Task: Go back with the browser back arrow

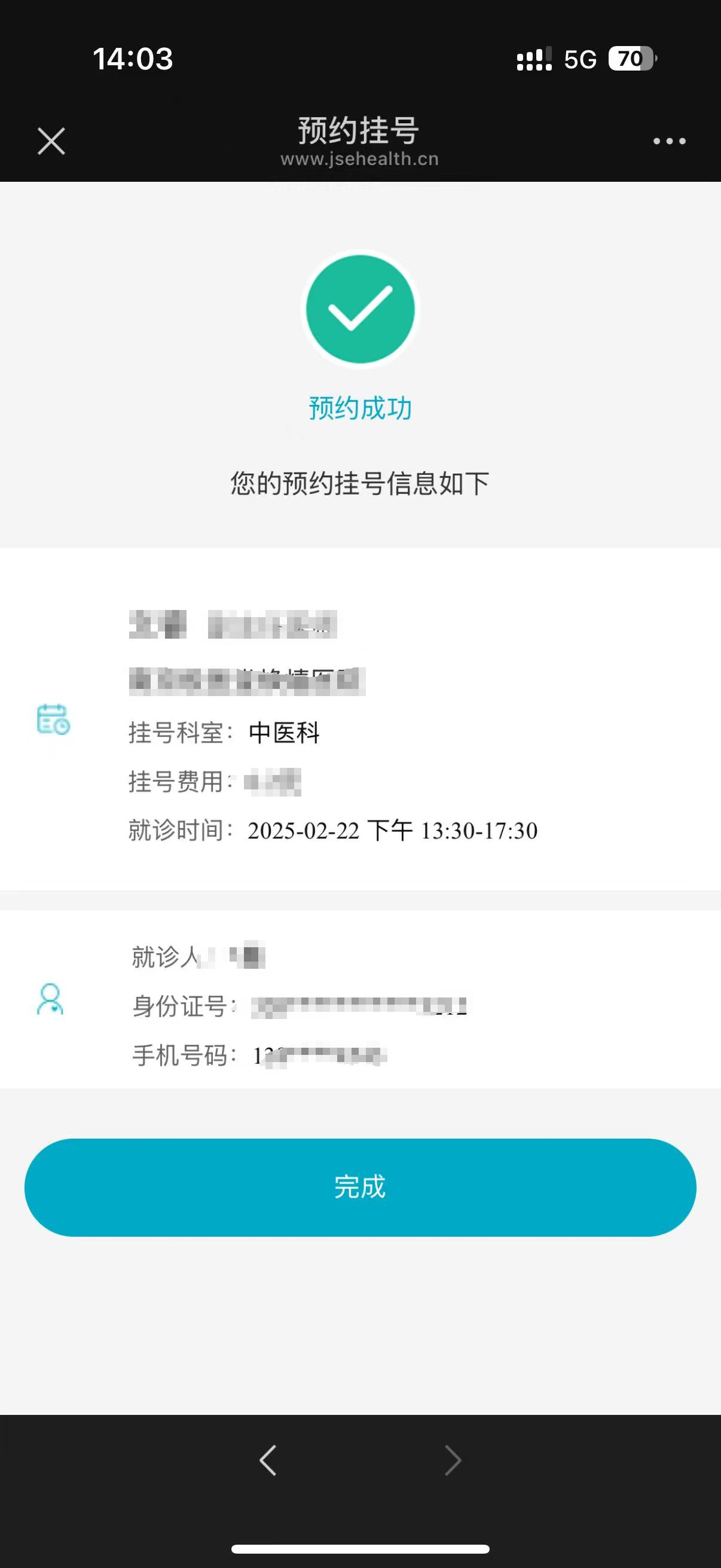Action: click(x=268, y=1460)
